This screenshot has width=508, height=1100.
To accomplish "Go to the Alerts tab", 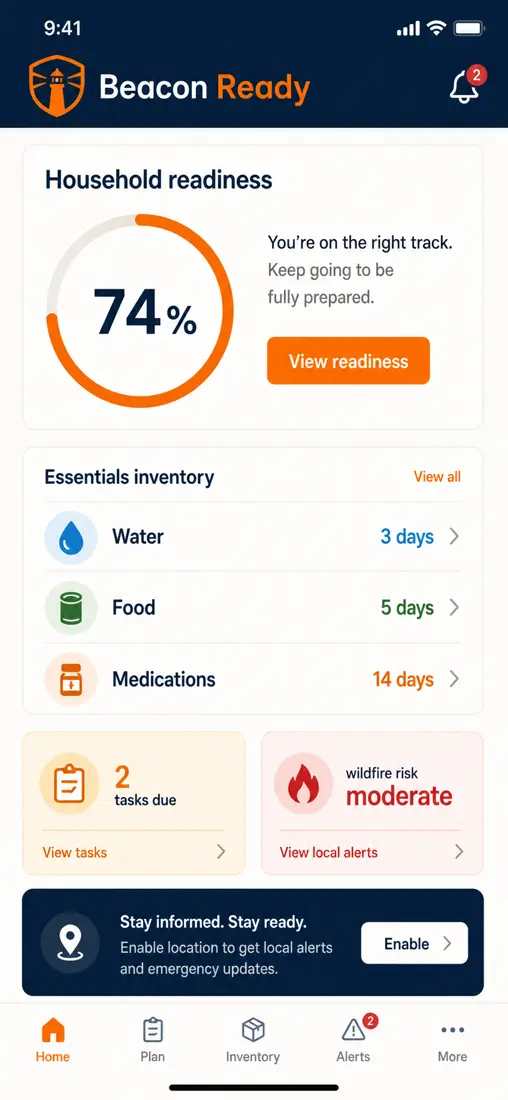I will (x=354, y=1040).
